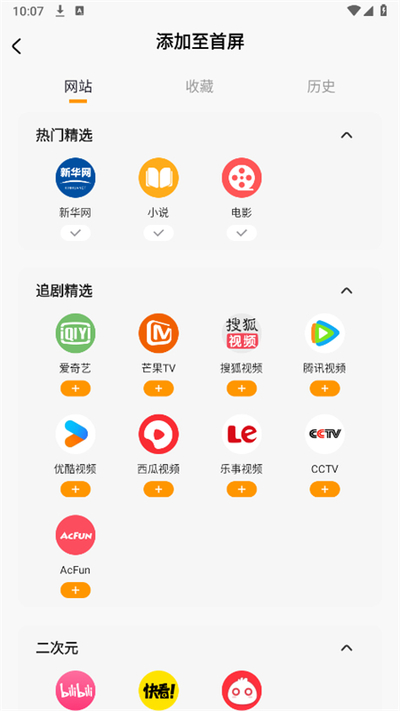Add 芒果TV with its plus button

coord(159,389)
